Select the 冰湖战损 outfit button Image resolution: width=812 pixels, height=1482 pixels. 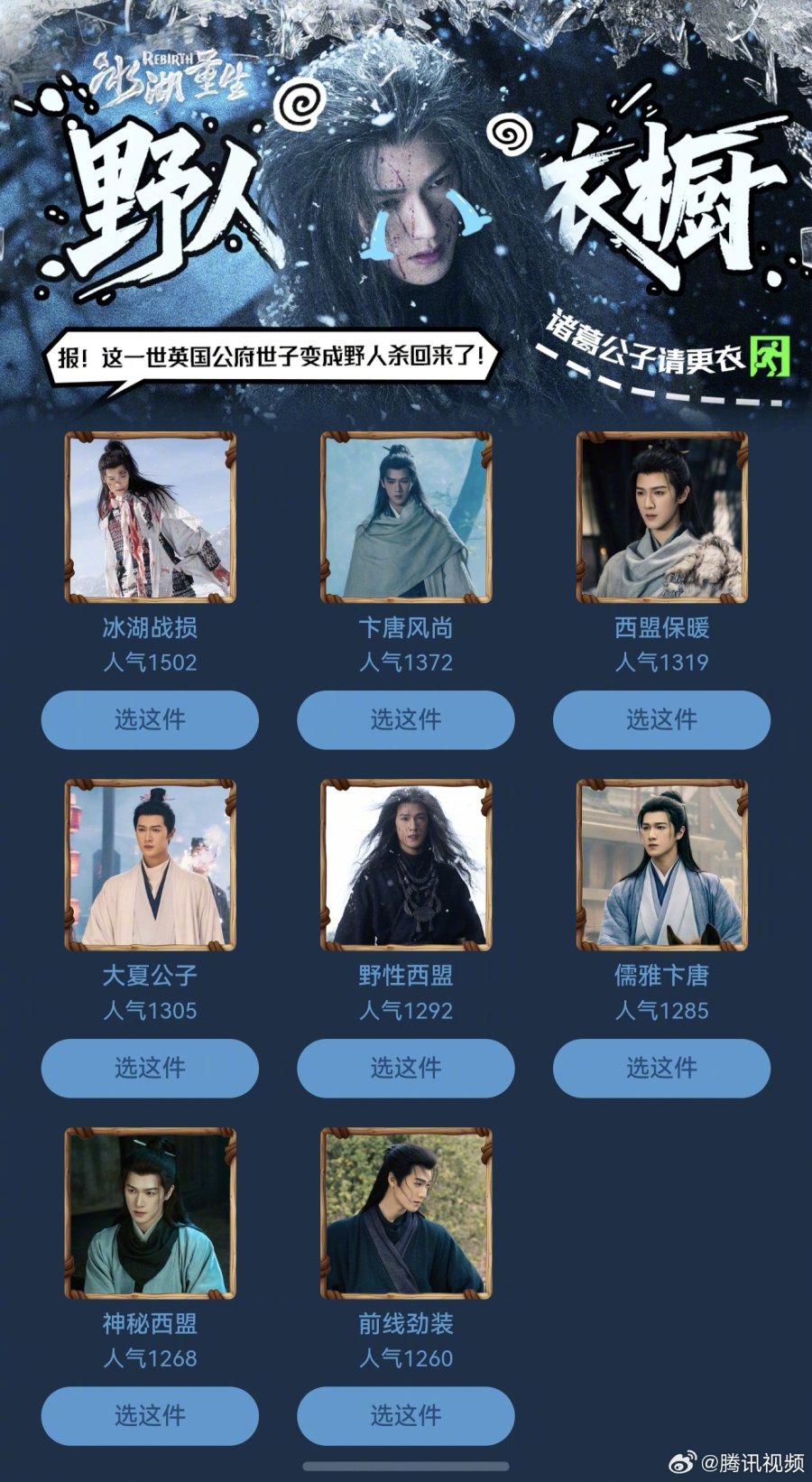pos(150,719)
